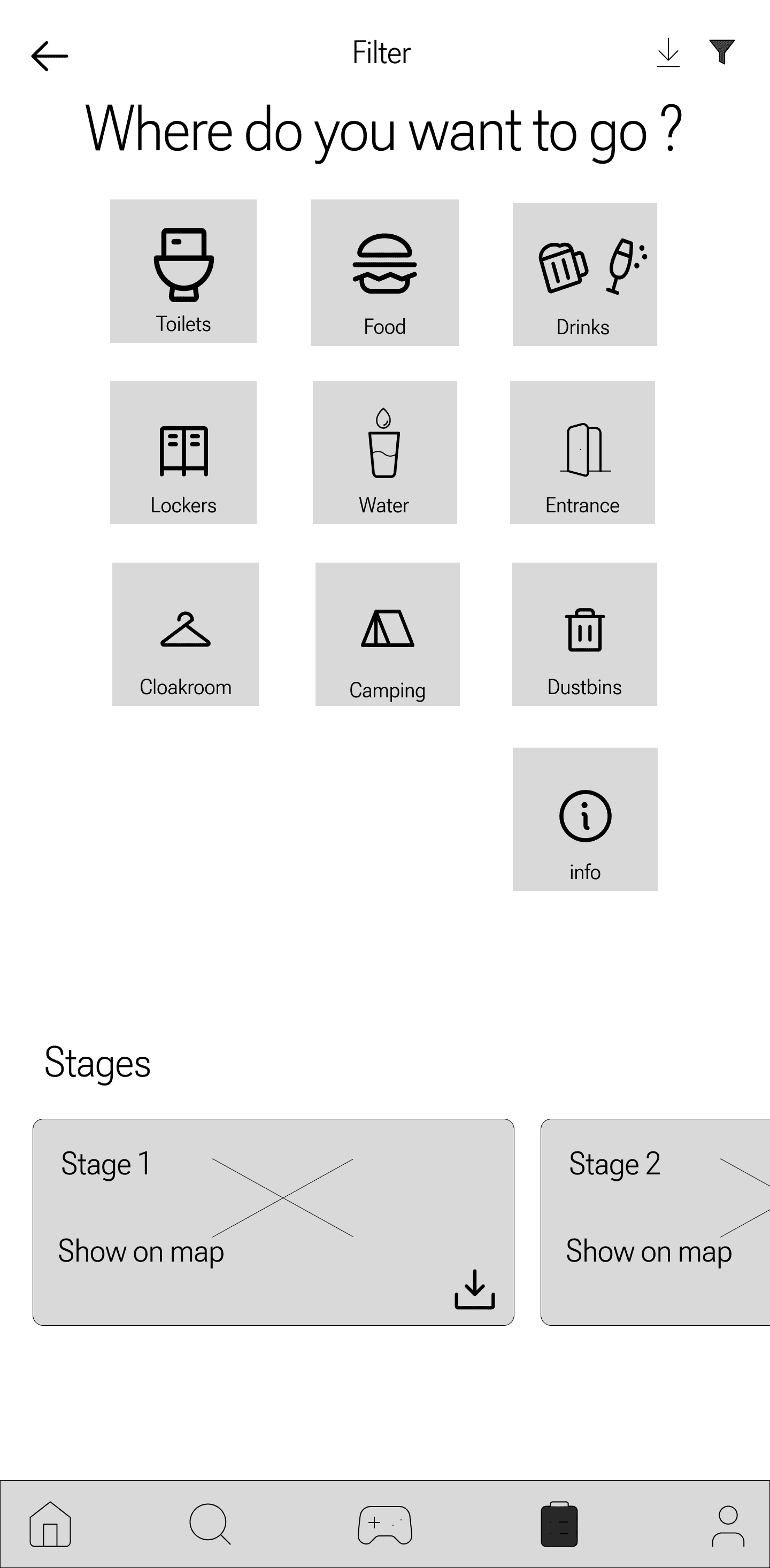
Task: Choose the Food category
Action: (384, 273)
